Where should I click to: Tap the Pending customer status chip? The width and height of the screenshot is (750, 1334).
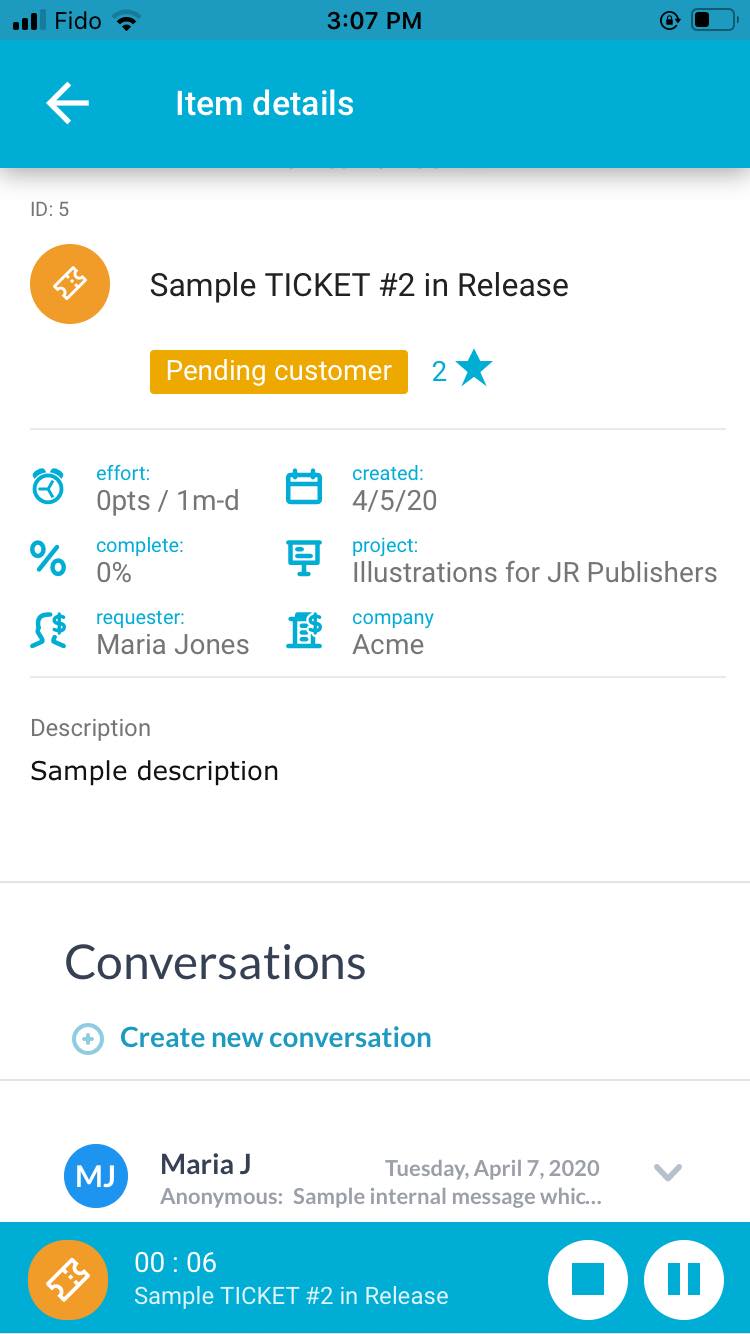click(279, 371)
